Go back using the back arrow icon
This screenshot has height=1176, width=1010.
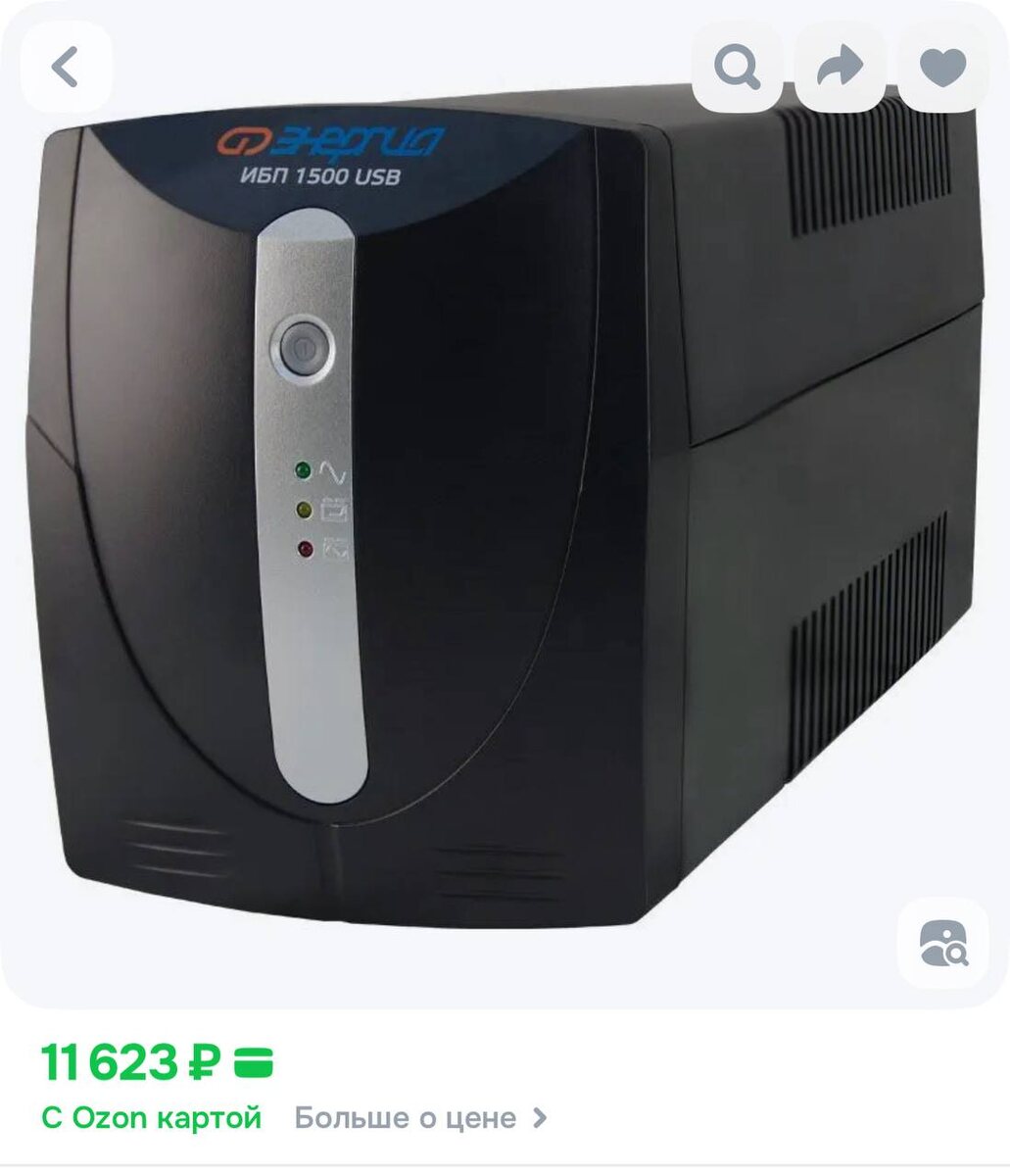point(64,68)
